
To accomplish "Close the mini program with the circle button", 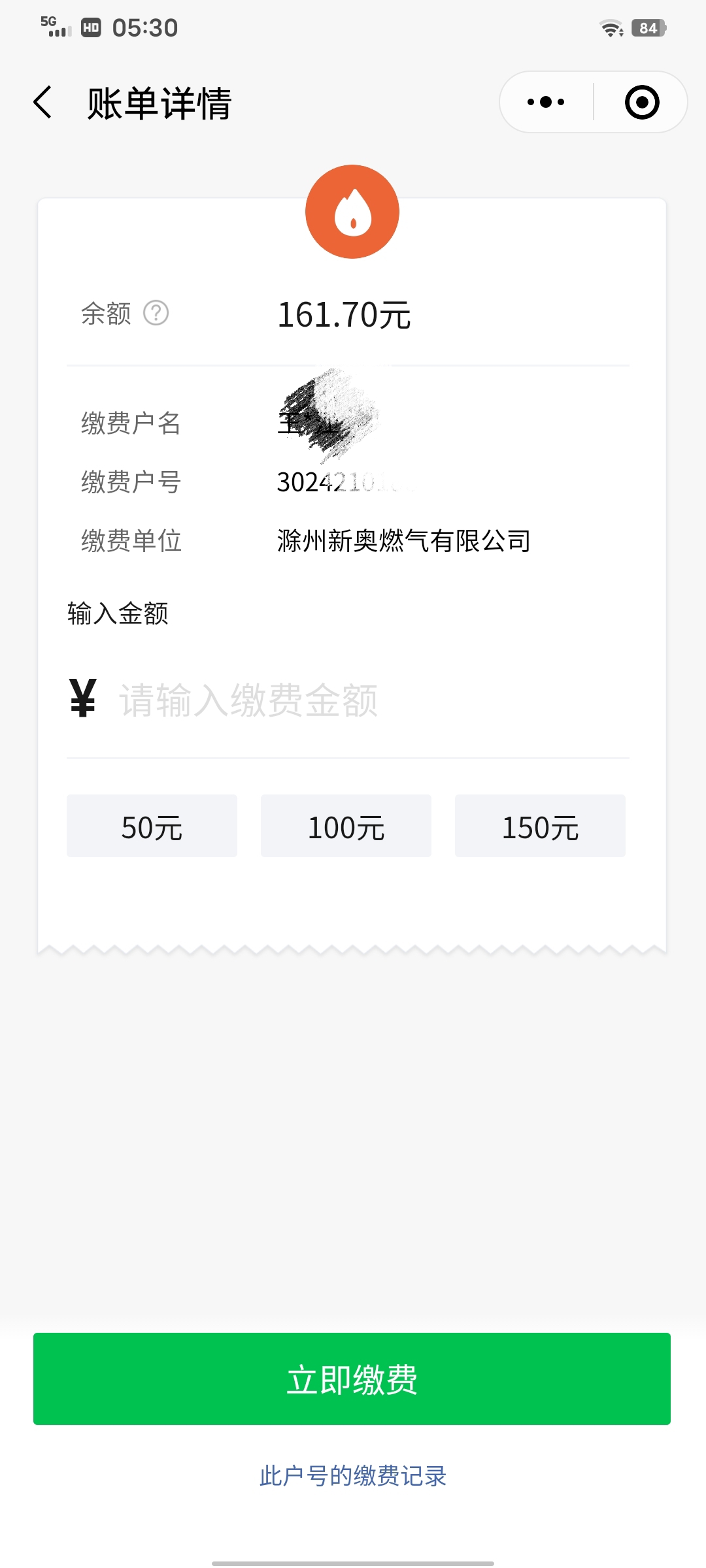I will click(x=642, y=102).
